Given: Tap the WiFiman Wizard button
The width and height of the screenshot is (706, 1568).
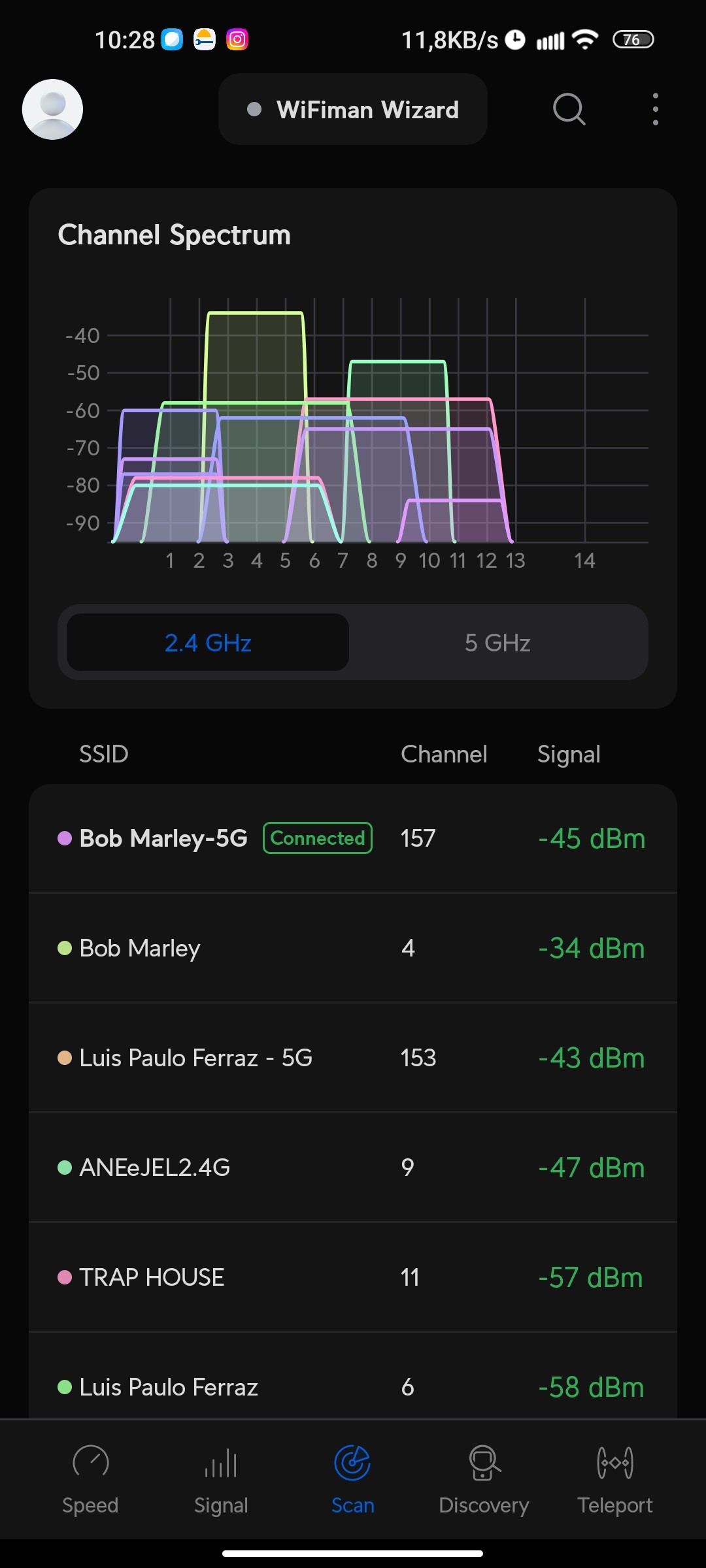Looking at the screenshot, I should point(353,109).
